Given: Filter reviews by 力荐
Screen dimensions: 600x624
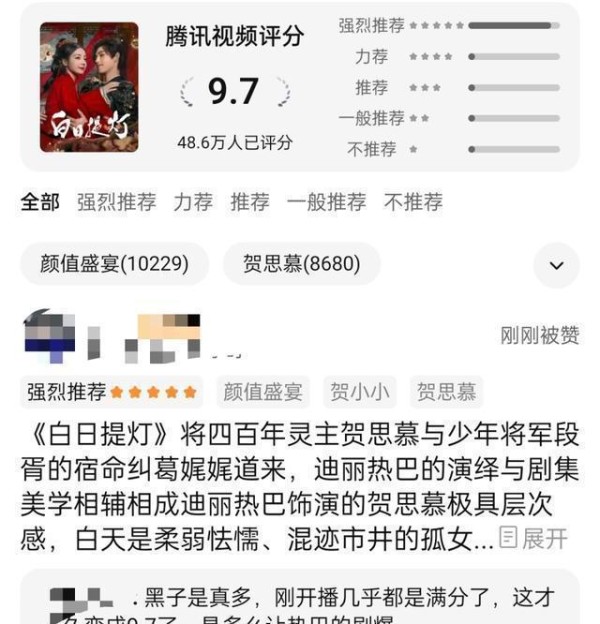Looking at the screenshot, I should click(x=193, y=202).
